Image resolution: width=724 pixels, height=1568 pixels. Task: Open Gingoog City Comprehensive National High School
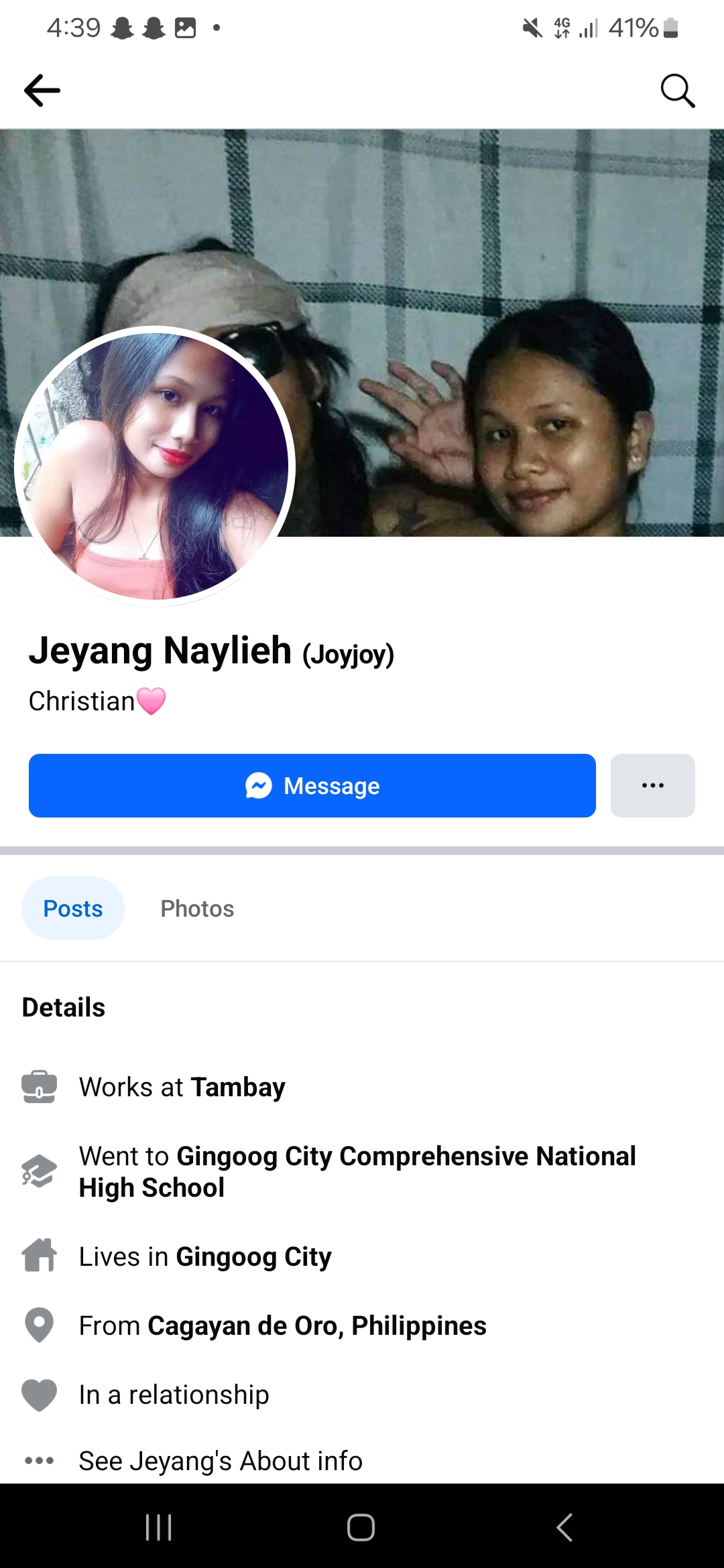pyautogui.click(x=357, y=1171)
